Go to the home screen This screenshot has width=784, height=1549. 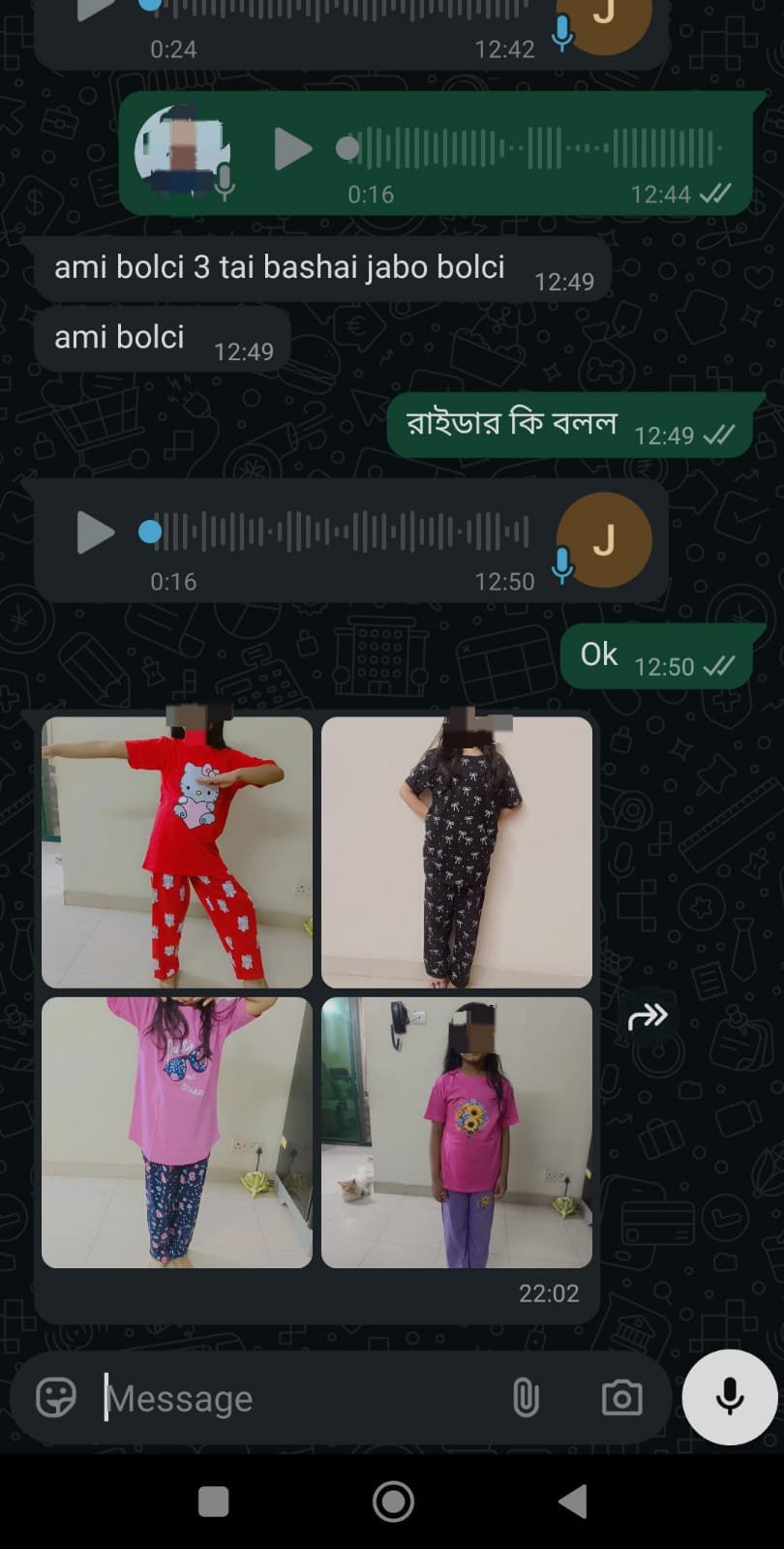pos(393,1501)
